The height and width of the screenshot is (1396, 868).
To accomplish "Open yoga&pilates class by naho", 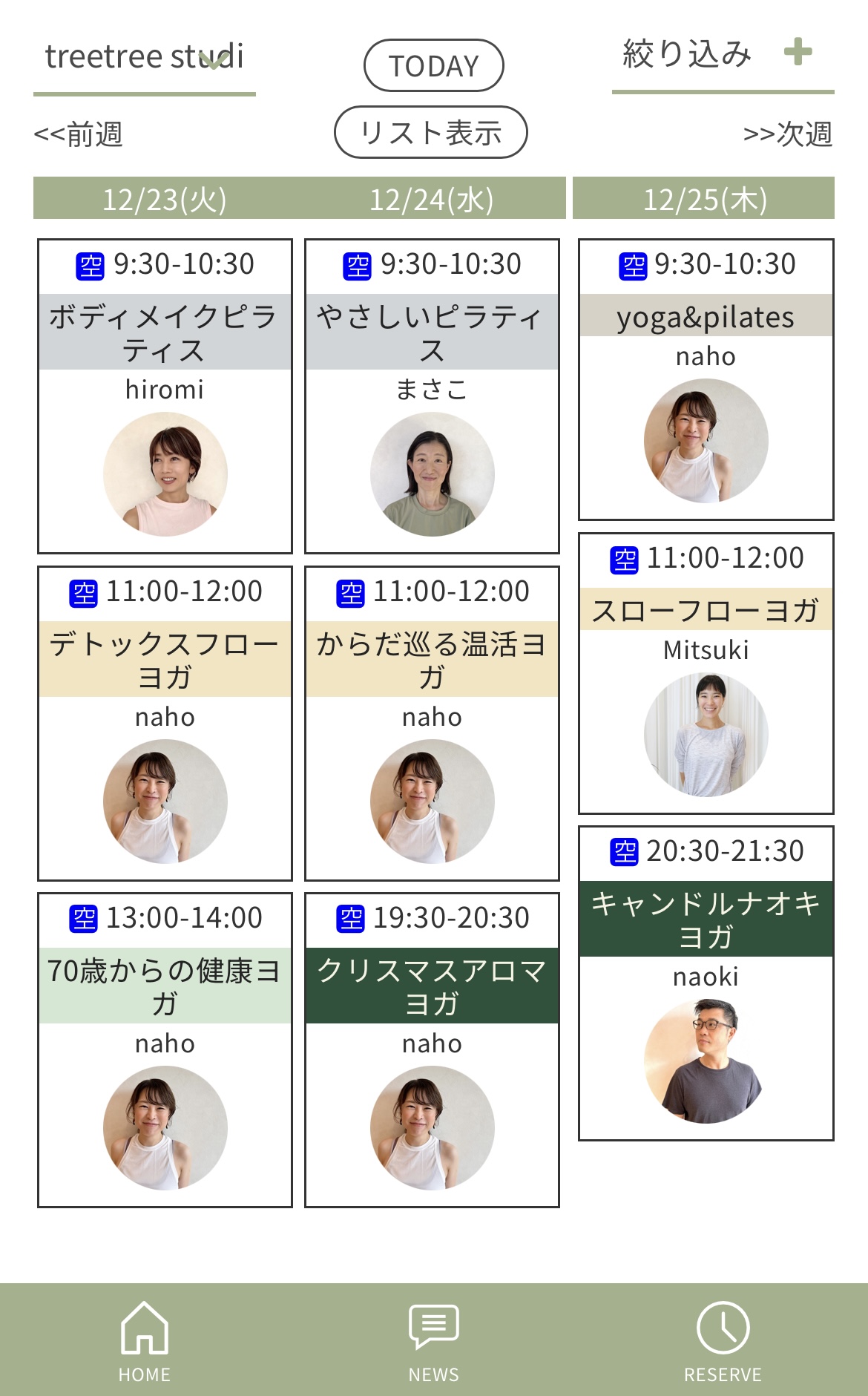I will (706, 379).
